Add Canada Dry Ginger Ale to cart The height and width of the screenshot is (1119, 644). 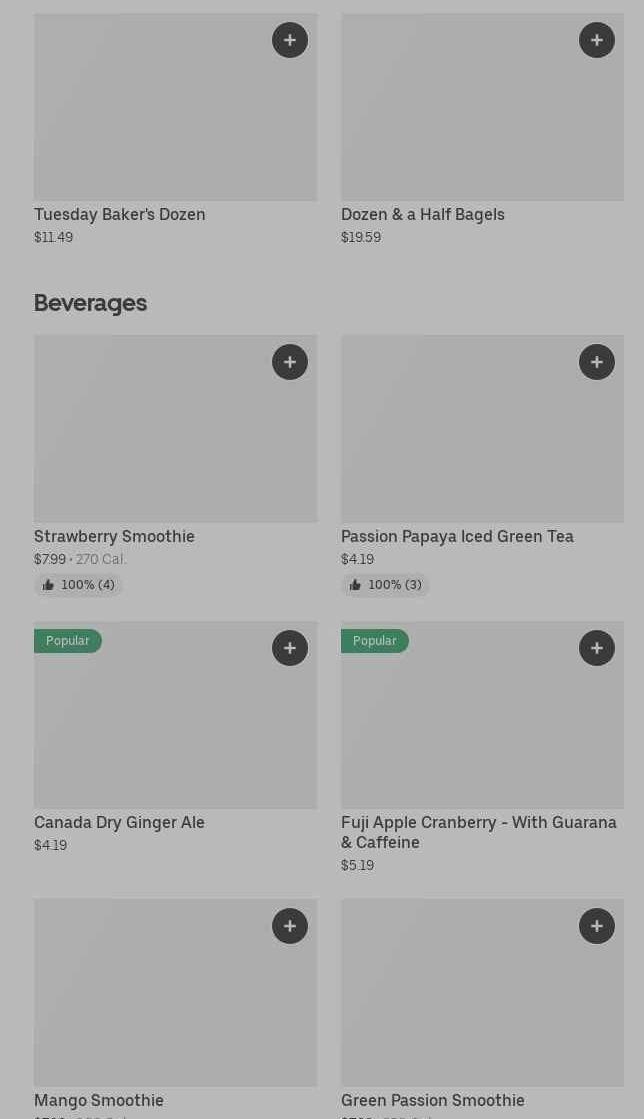pyautogui.click(x=290, y=648)
